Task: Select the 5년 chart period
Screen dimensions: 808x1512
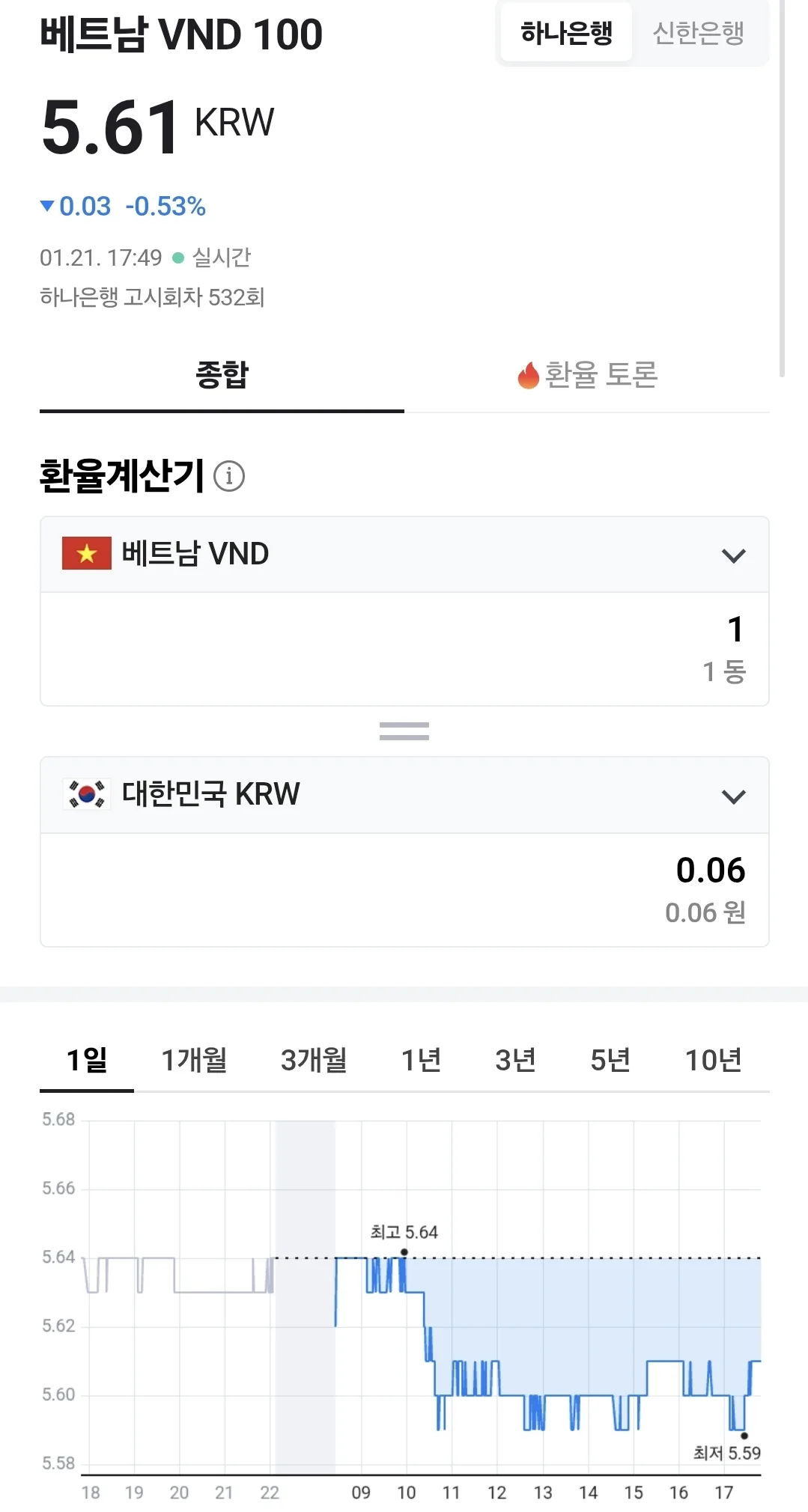Action: tap(610, 1060)
